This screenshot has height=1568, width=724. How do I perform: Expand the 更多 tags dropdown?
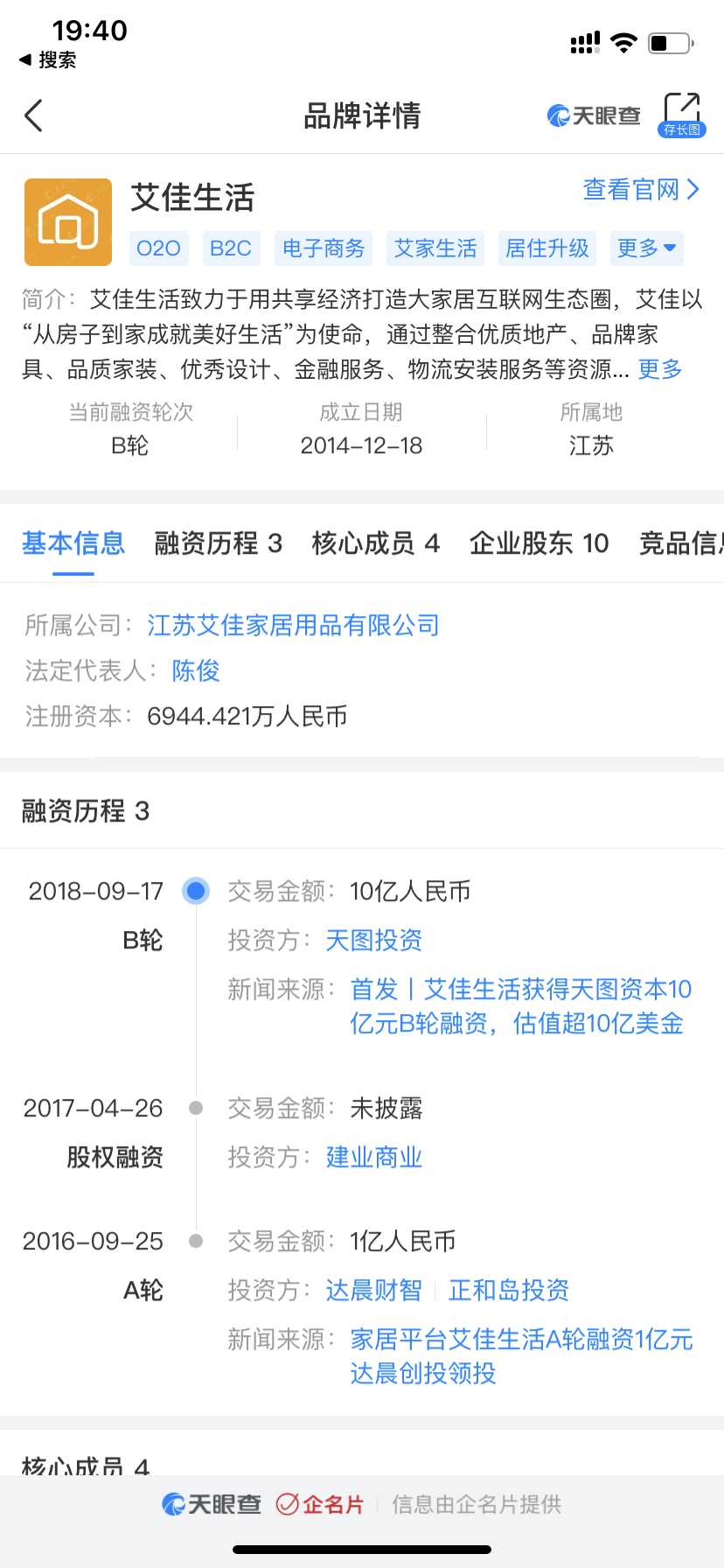tap(646, 248)
